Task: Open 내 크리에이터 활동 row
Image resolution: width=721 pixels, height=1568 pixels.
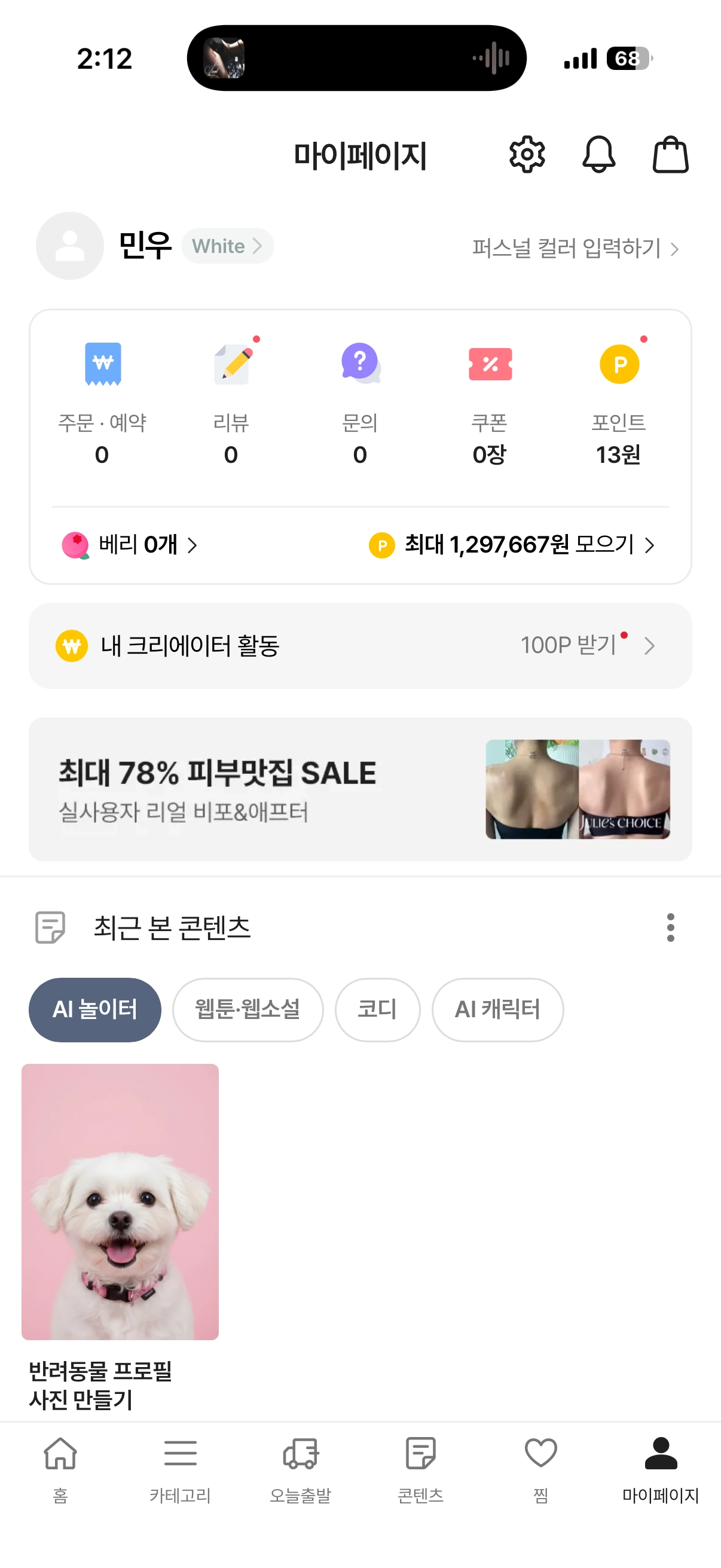Action: coord(360,646)
